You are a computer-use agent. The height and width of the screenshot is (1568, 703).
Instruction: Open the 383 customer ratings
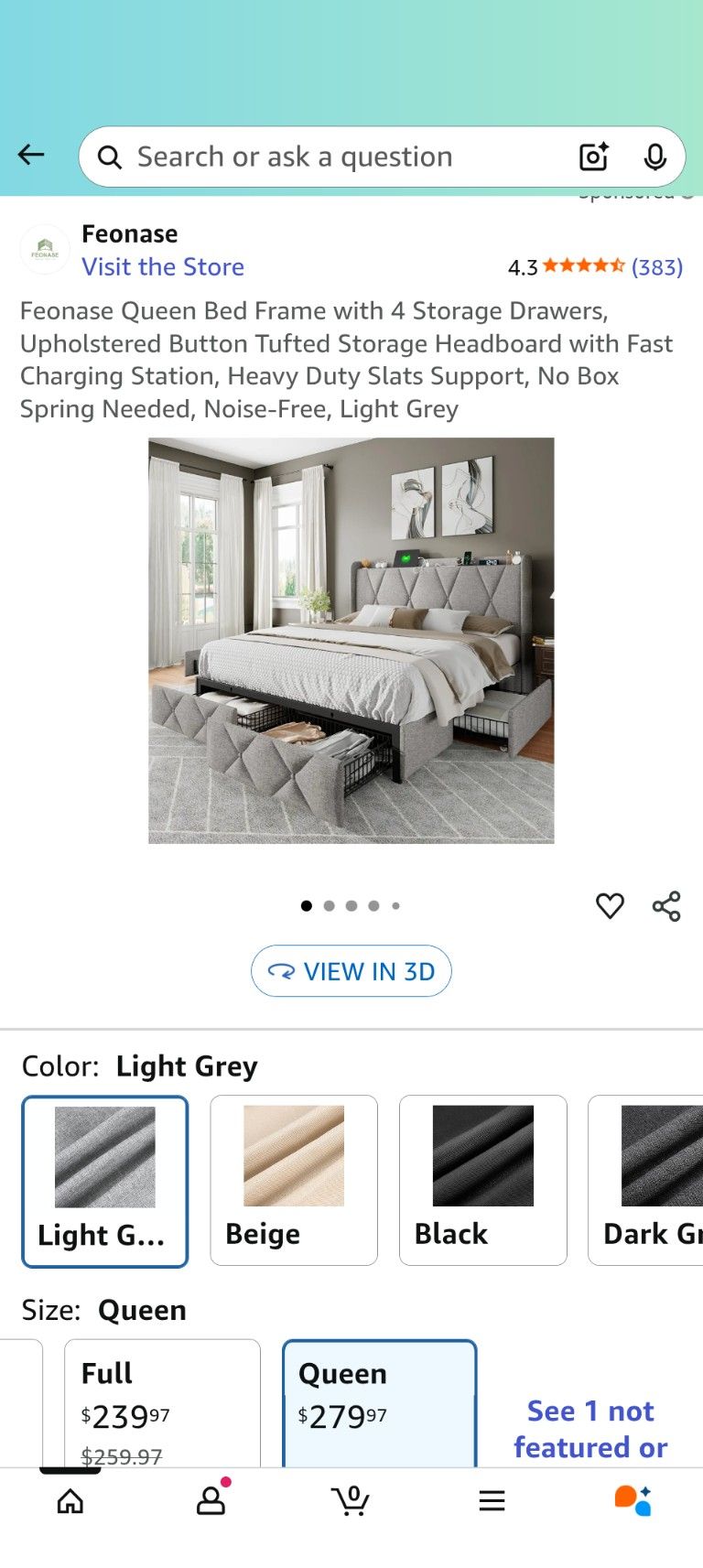[x=656, y=267]
